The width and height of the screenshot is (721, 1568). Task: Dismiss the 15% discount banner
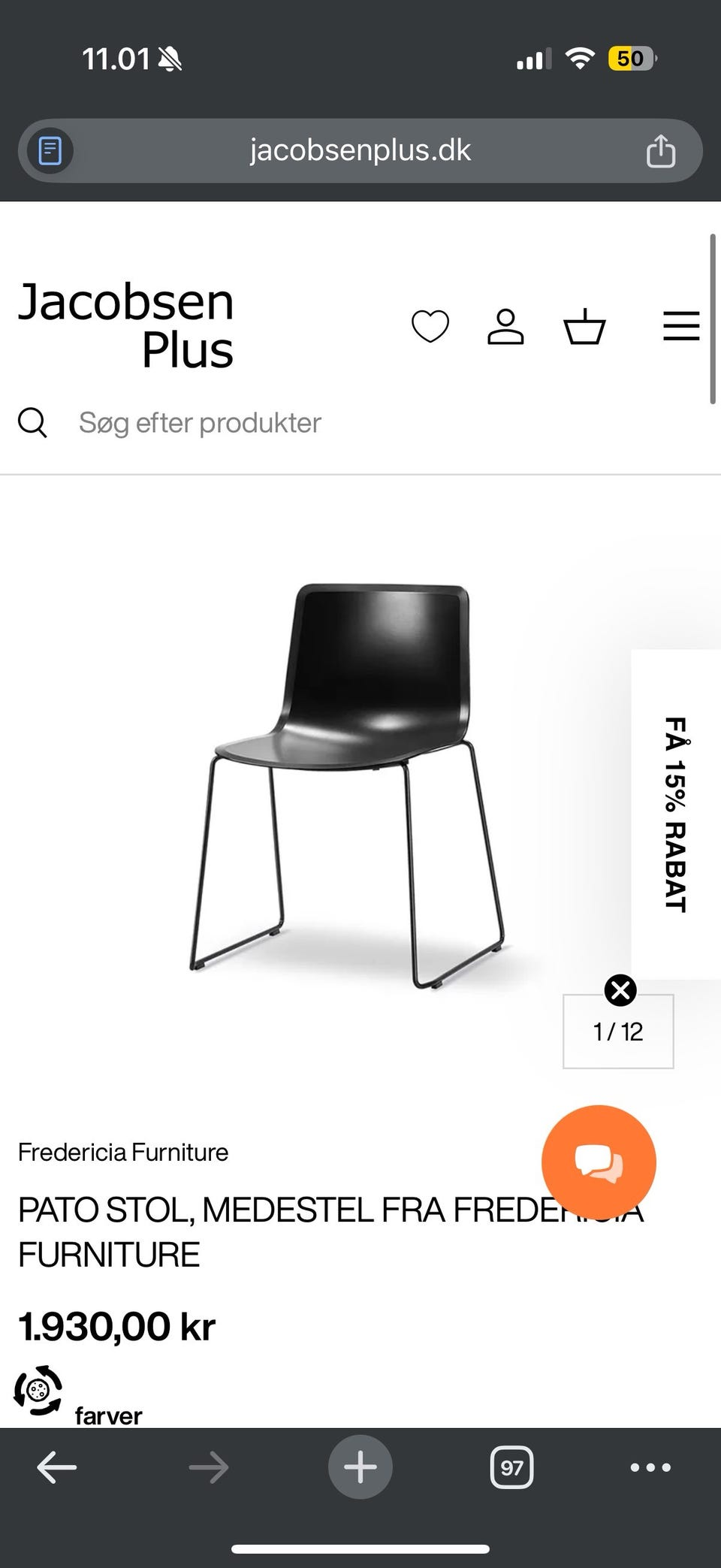(620, 990)
